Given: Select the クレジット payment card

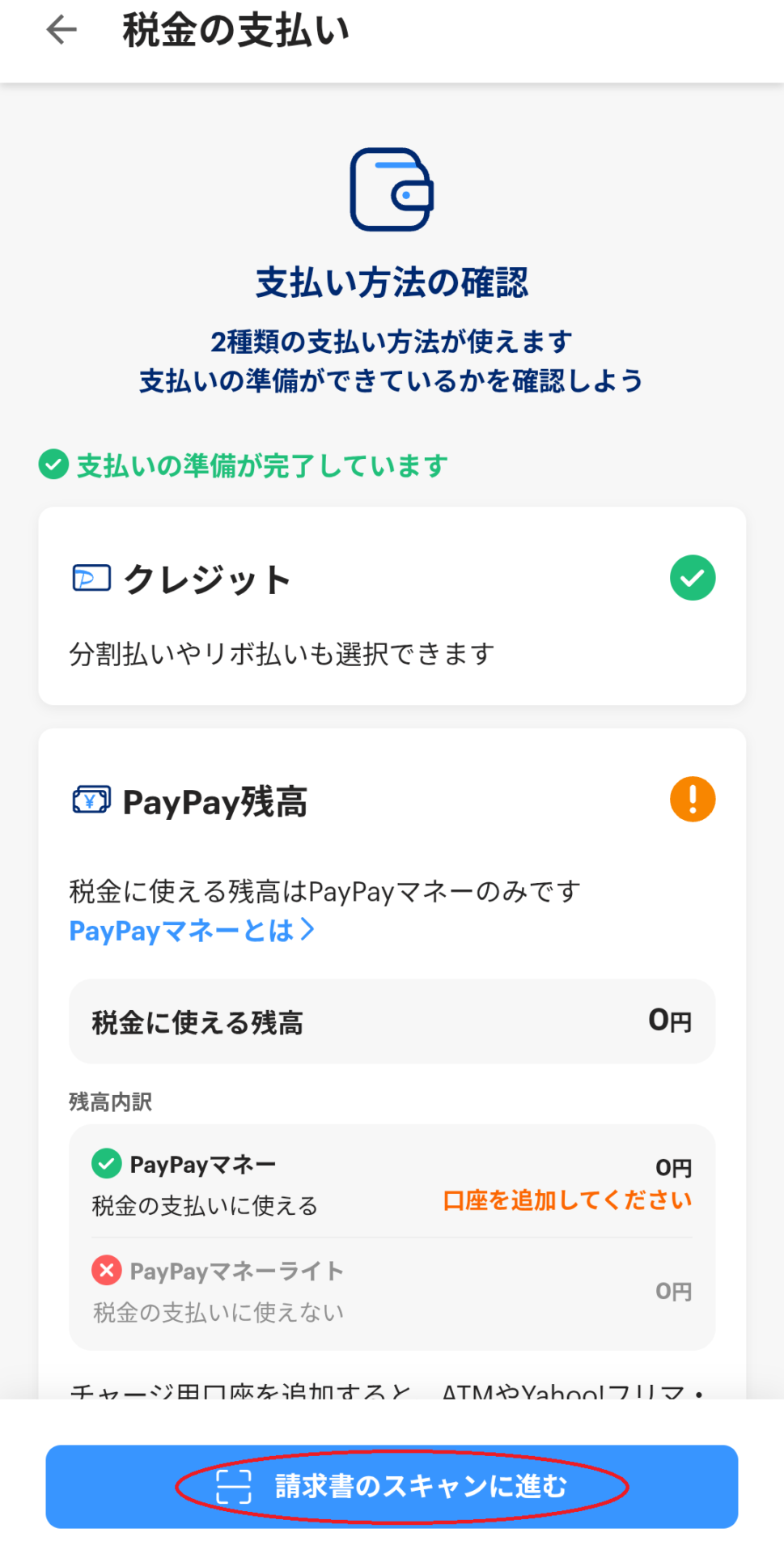Looking at the screenshot, I should [392, 605].
